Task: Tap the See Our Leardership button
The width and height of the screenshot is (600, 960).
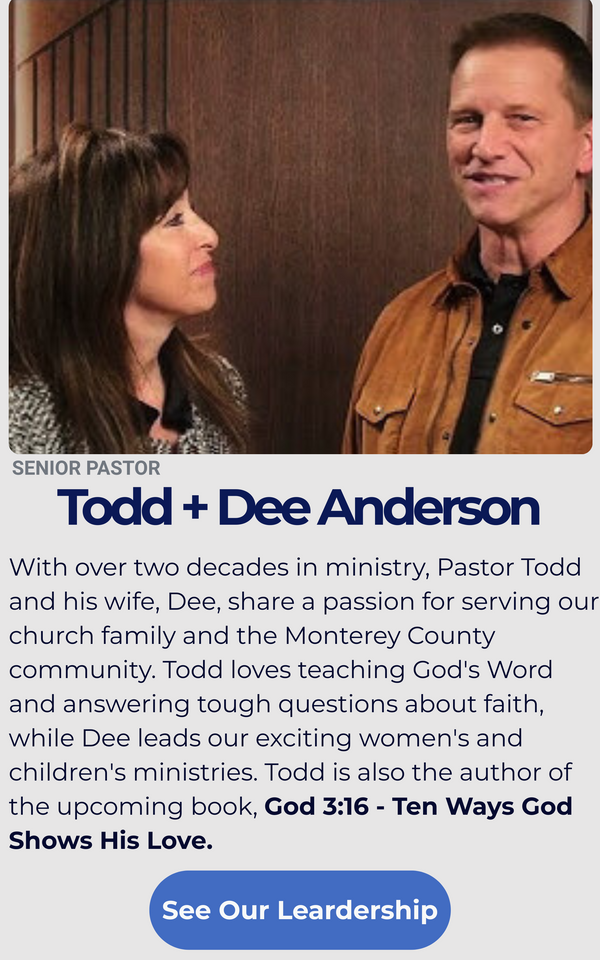Action: click(300, 910)
